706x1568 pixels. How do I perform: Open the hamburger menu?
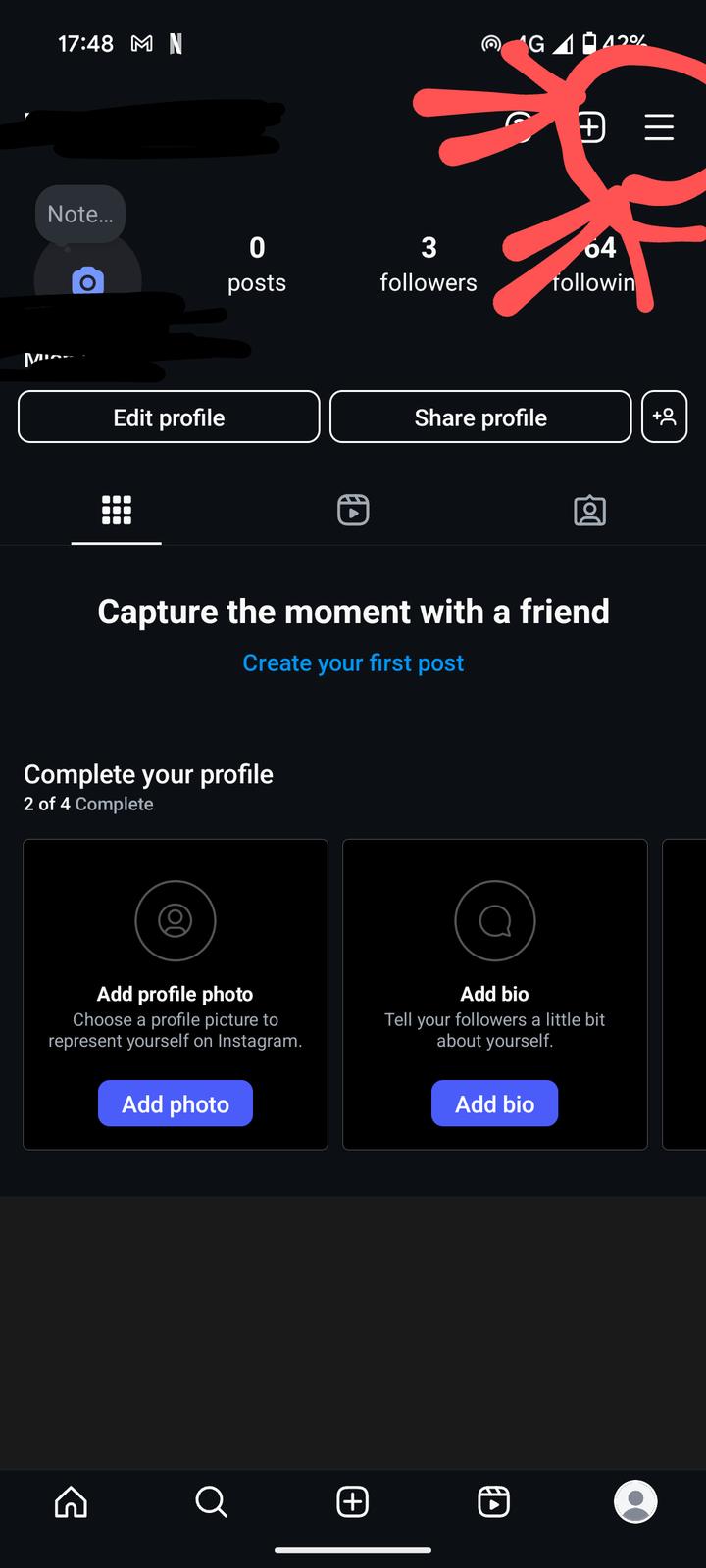[659, 127]
